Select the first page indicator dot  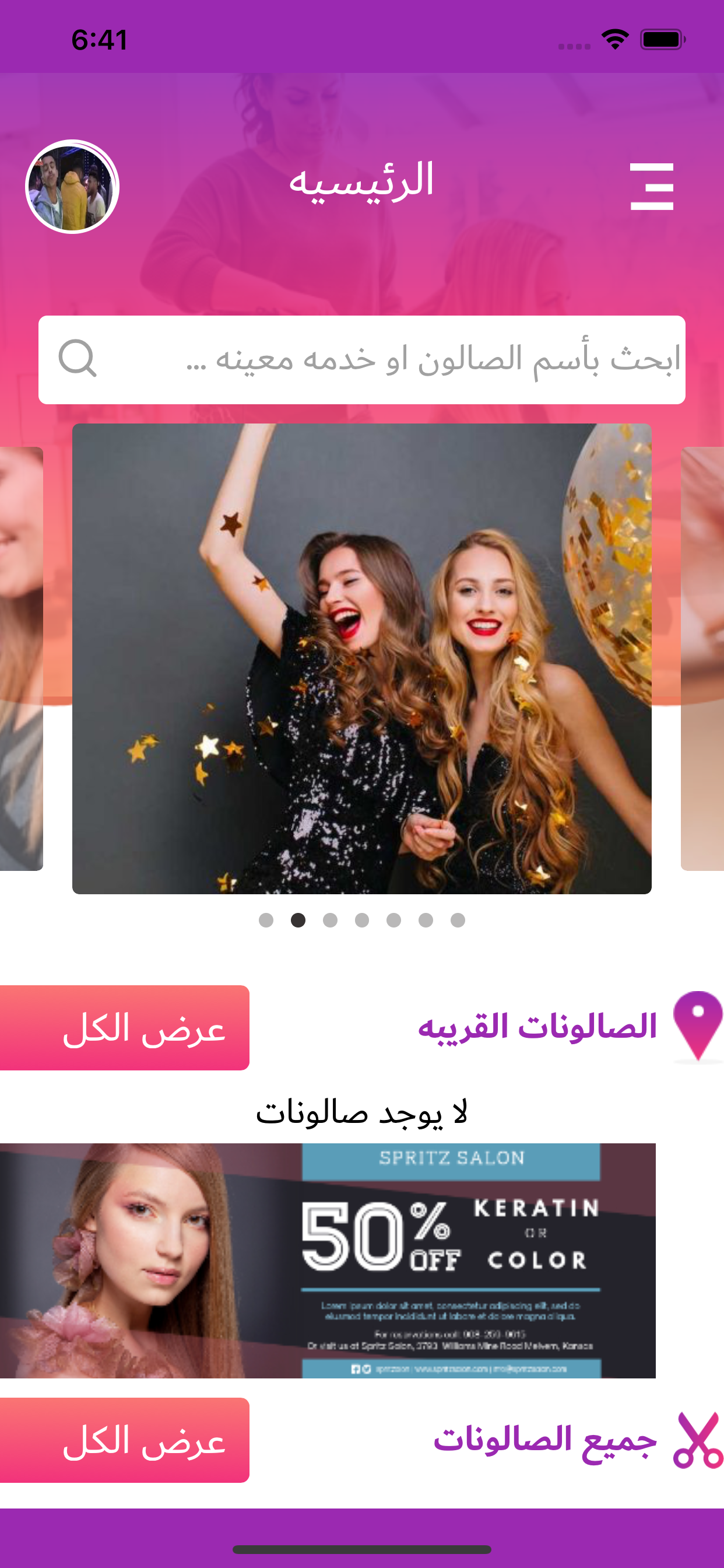click(x=266, y=922)
